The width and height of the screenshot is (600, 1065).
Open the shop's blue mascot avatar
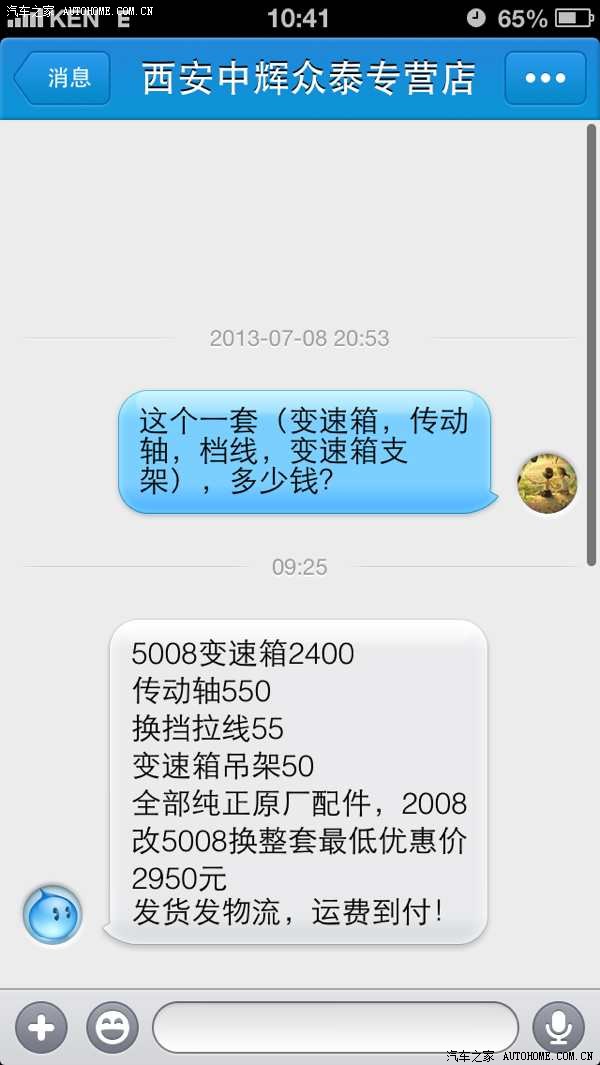click(52, 914)
